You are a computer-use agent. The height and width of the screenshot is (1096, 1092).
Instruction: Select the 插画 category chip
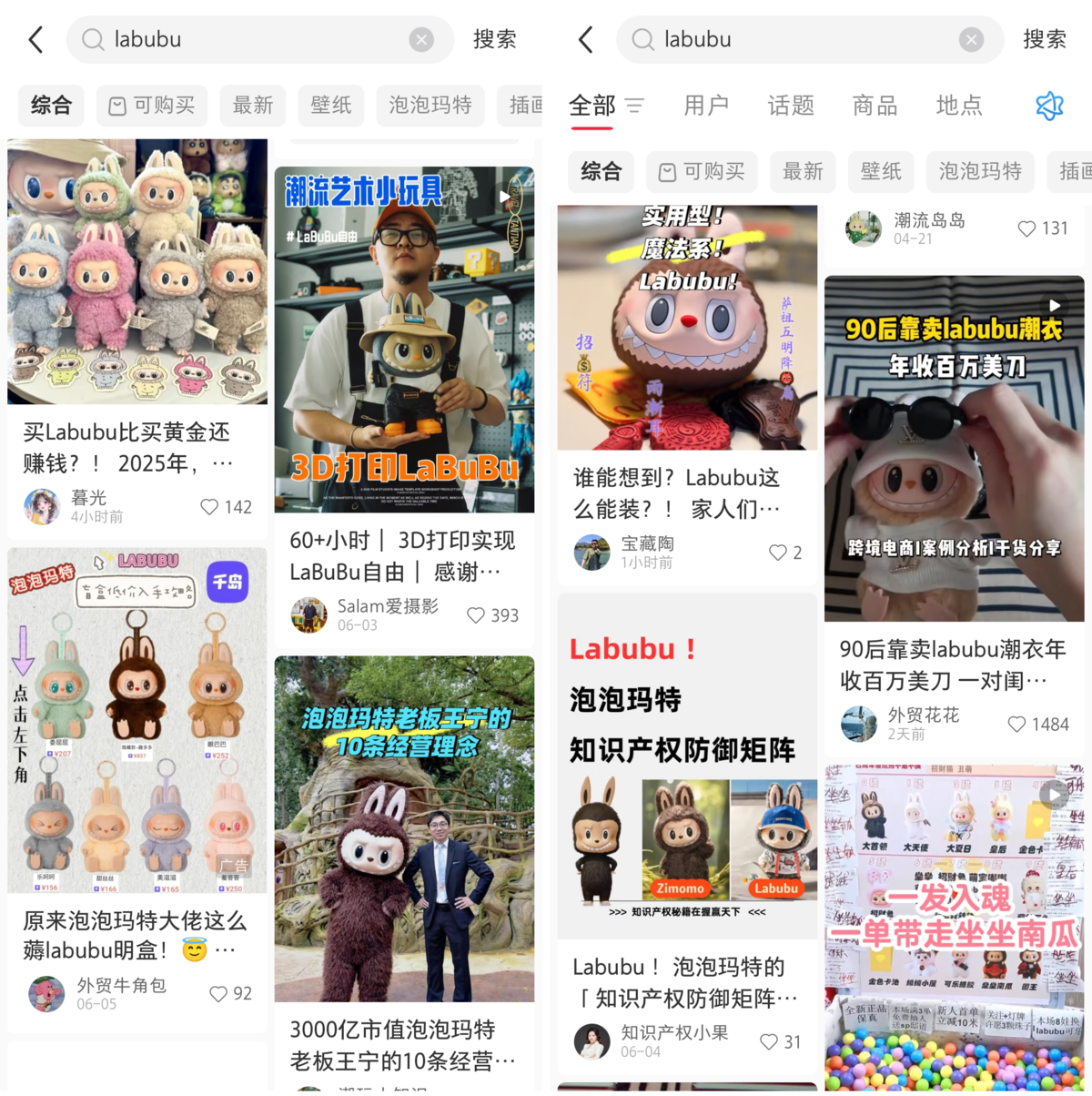click(x=526, y=106)
